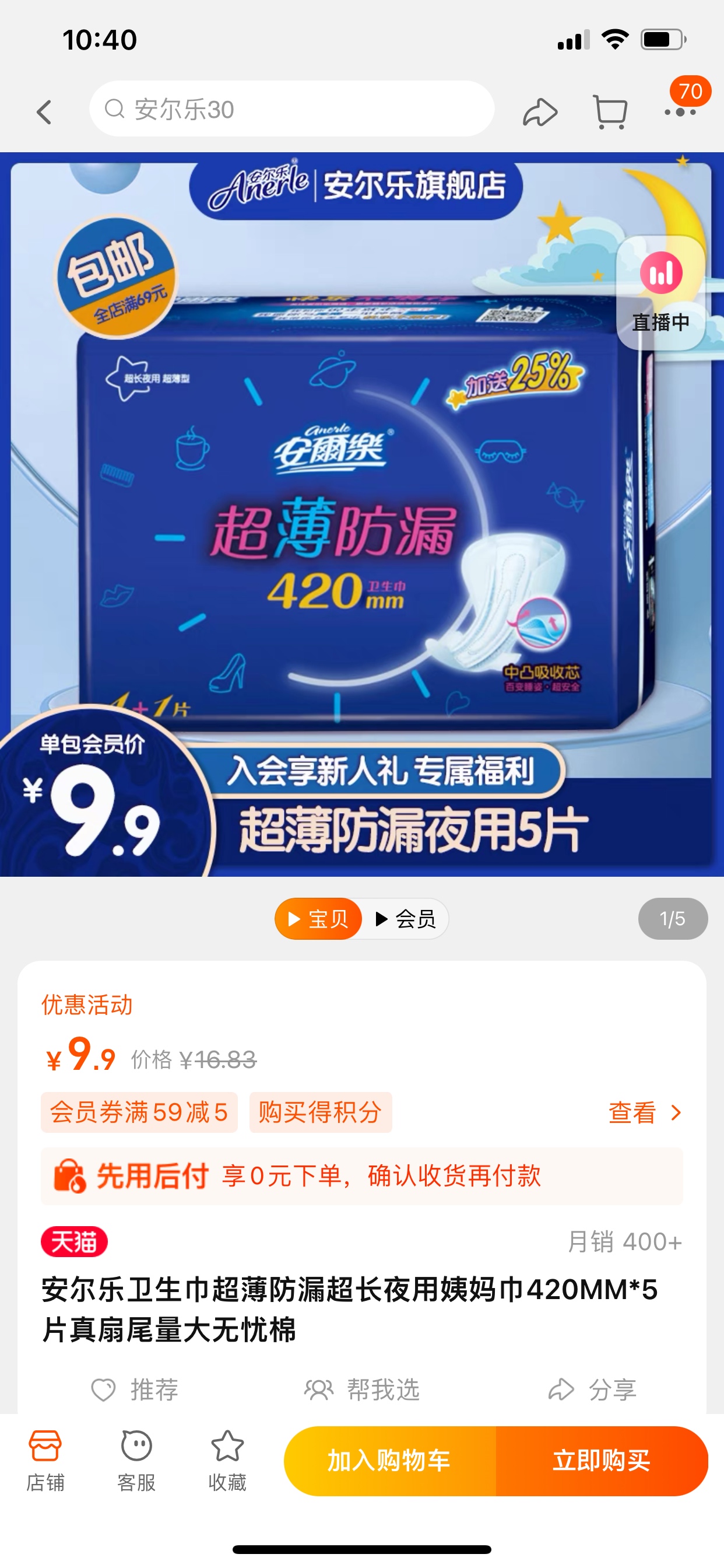
Task: Open the shopping cart icon
Action: coord(610,112)
